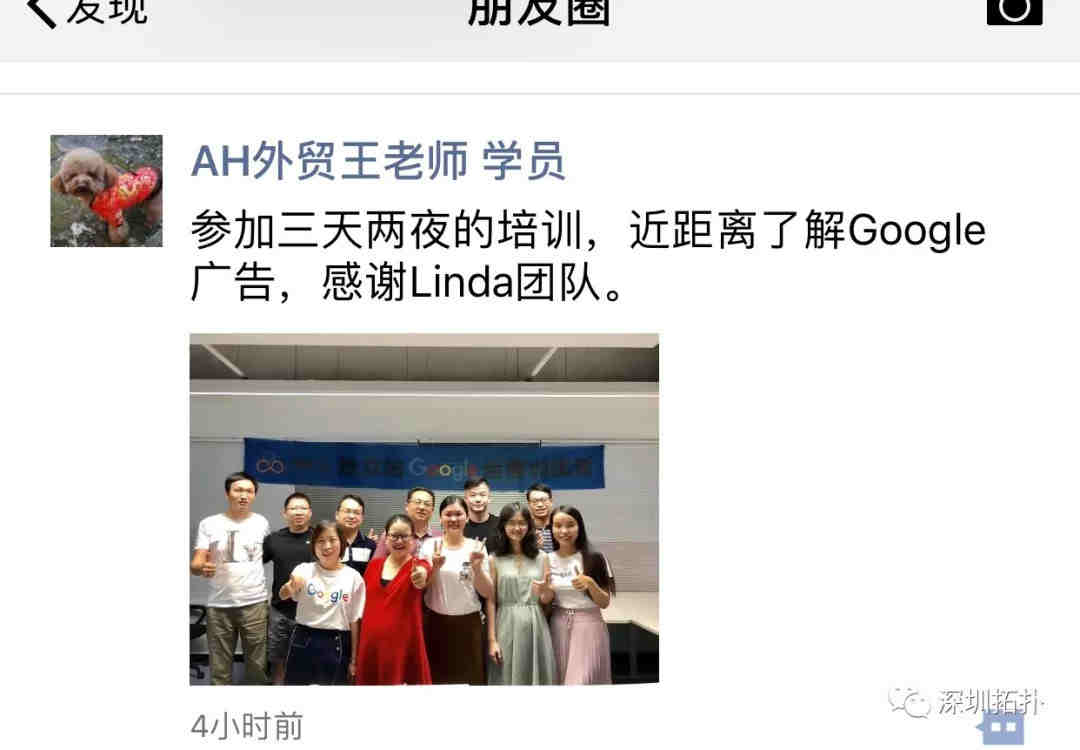This screenshot has width=1080, height=750.
Task: Open AH外贸王老师 学员's profile name link
Action: tap(378, 162)
